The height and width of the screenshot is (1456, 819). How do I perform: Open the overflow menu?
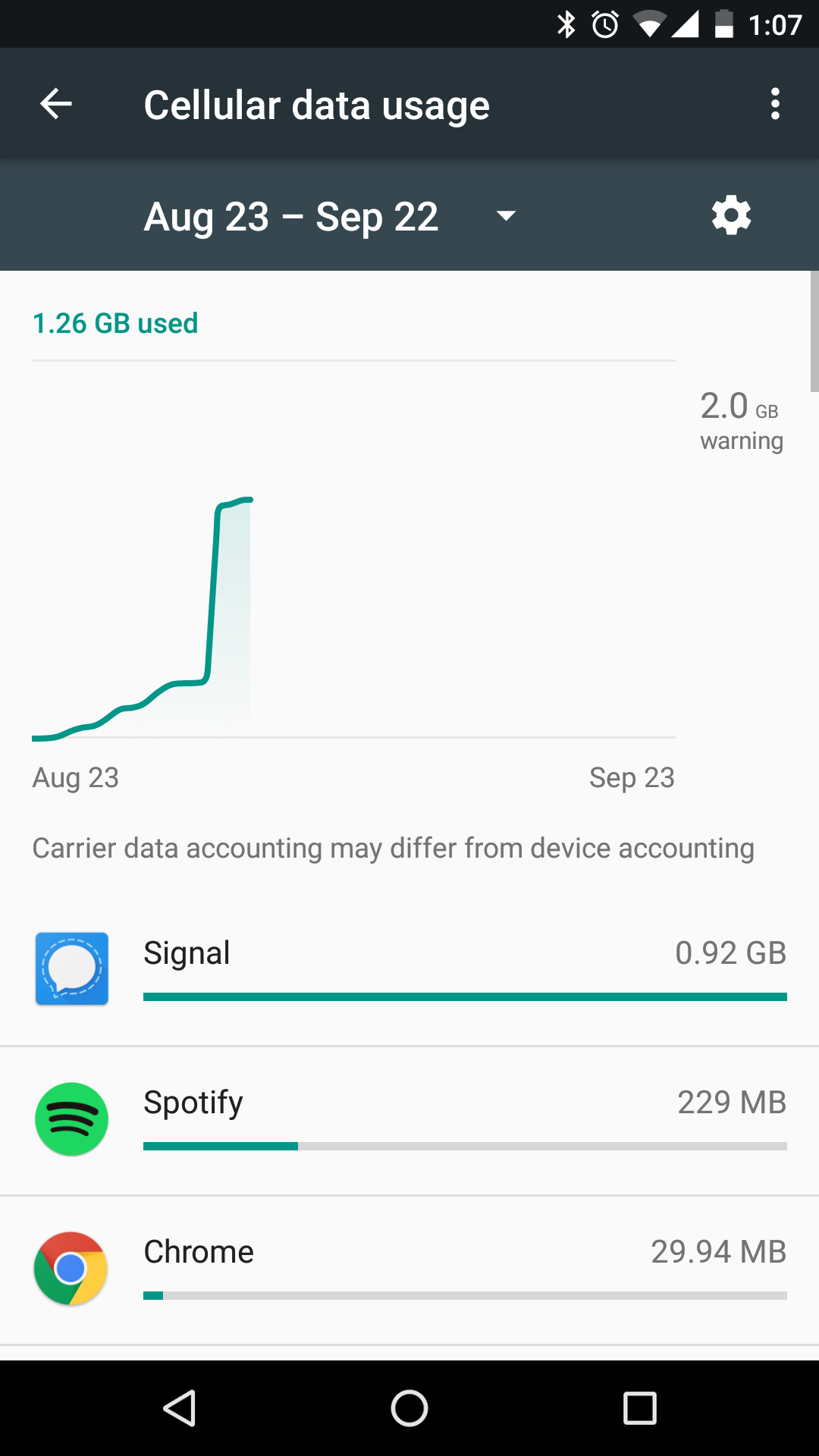coord(775,104)
